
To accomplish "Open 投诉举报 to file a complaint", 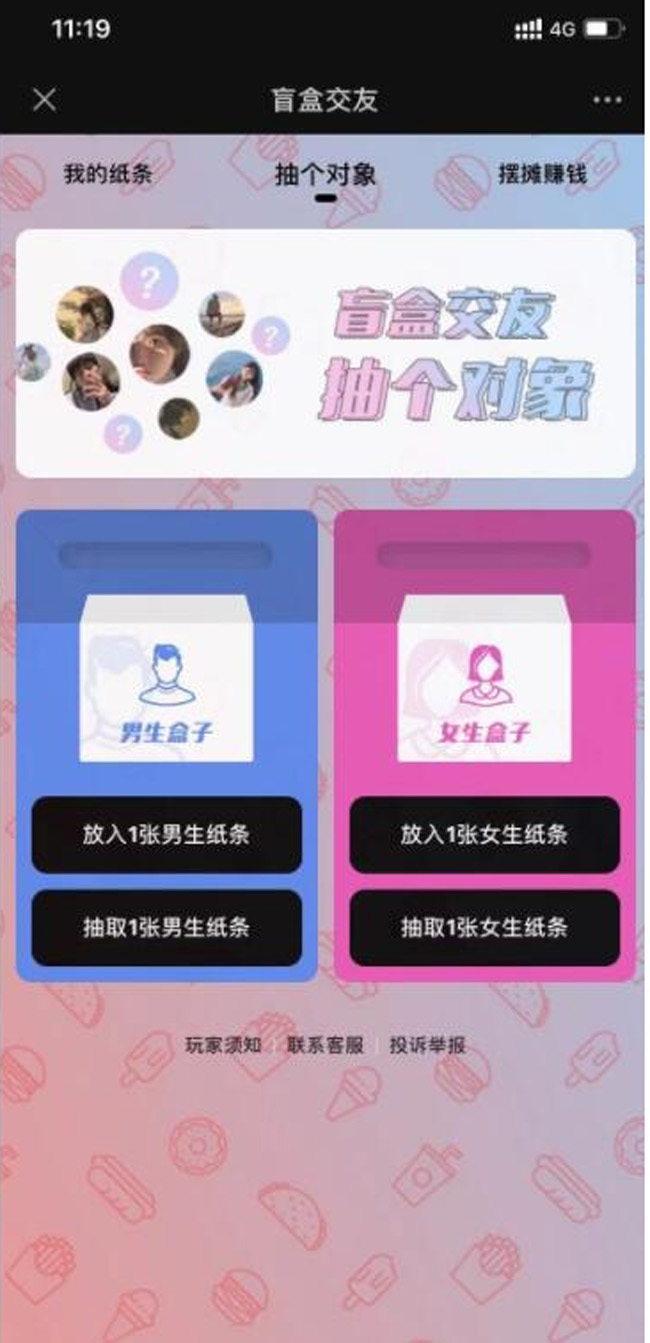I will tap(427, 1046).
